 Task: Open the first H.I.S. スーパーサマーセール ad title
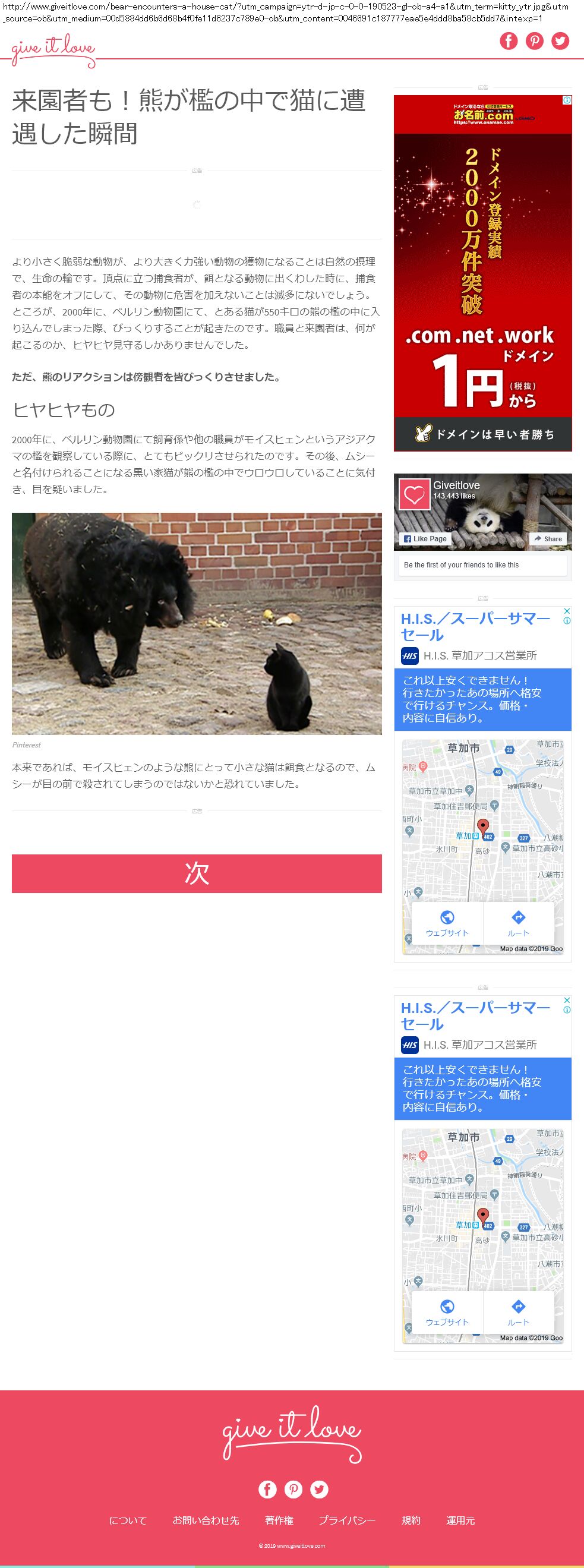click(x=475, y=626)
